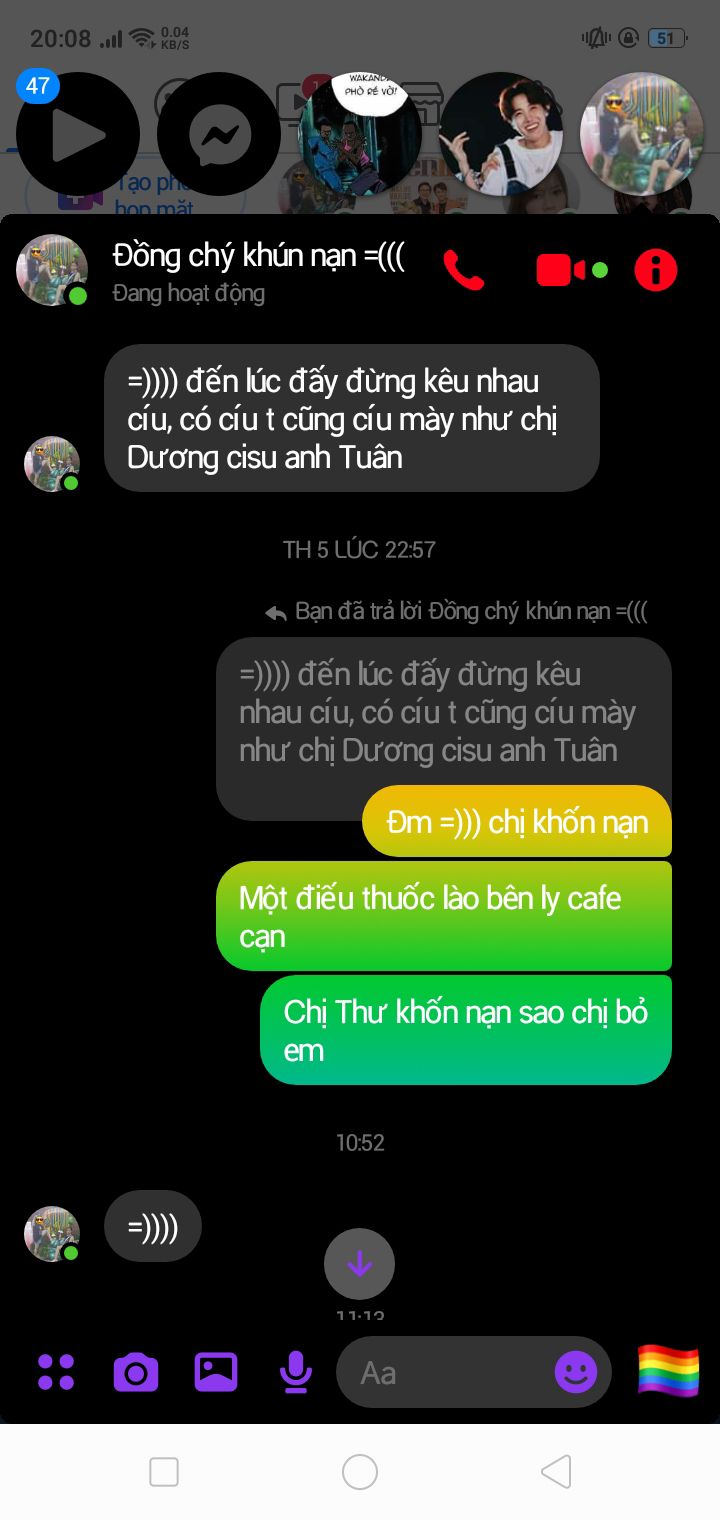Focus the Aa message input field
720x1520 pixels.
coord(440,1373)
